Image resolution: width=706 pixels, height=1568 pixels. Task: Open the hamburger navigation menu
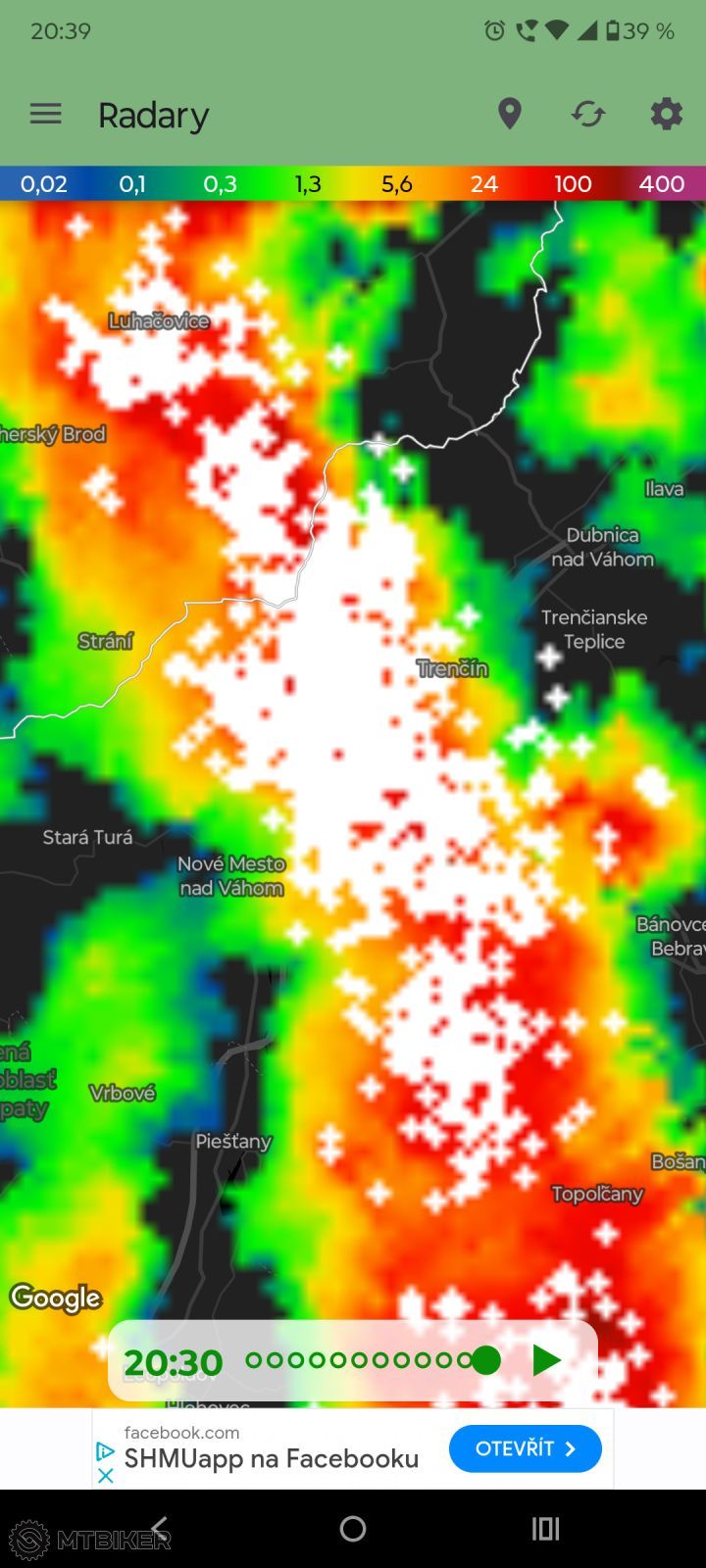pos(46,115)
